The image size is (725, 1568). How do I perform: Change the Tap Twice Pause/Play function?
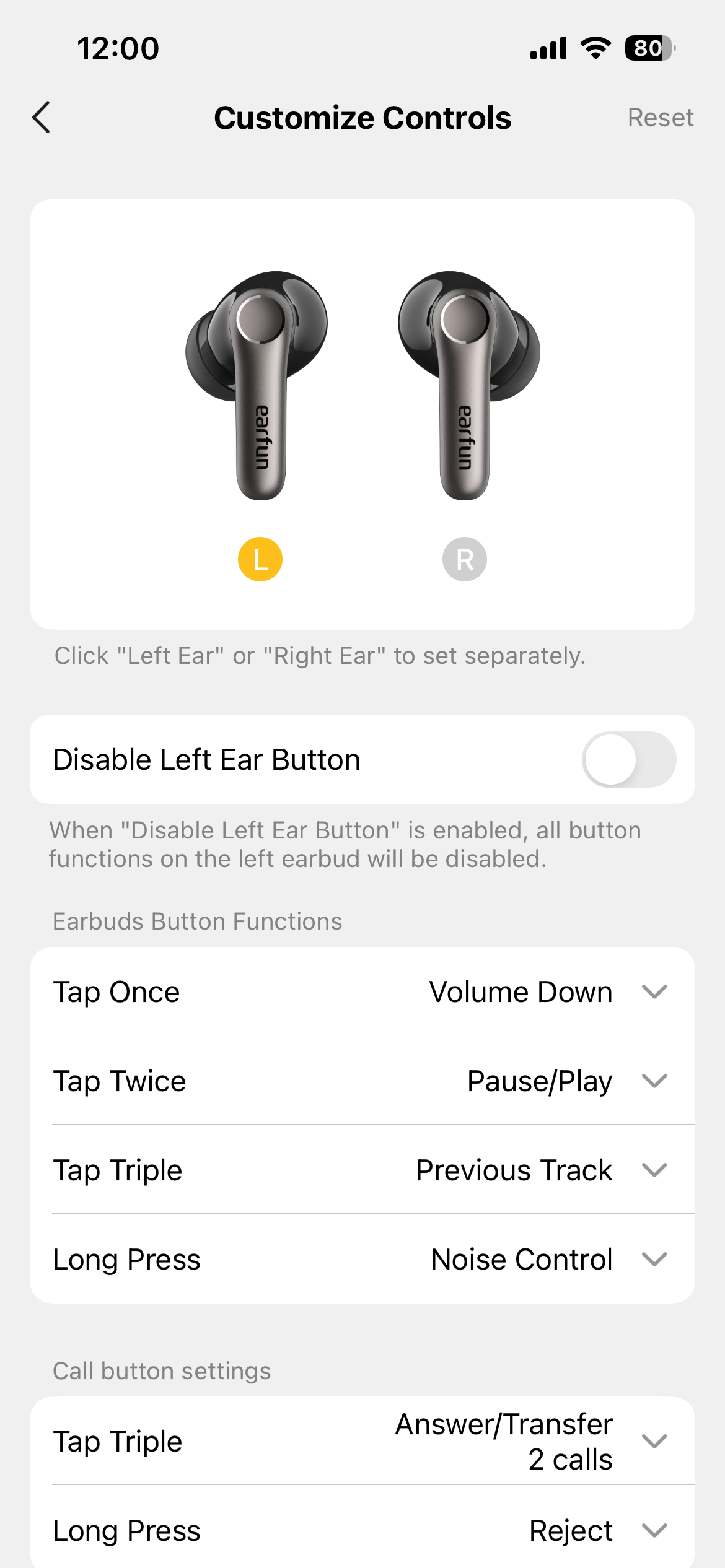pos(654,1081)
